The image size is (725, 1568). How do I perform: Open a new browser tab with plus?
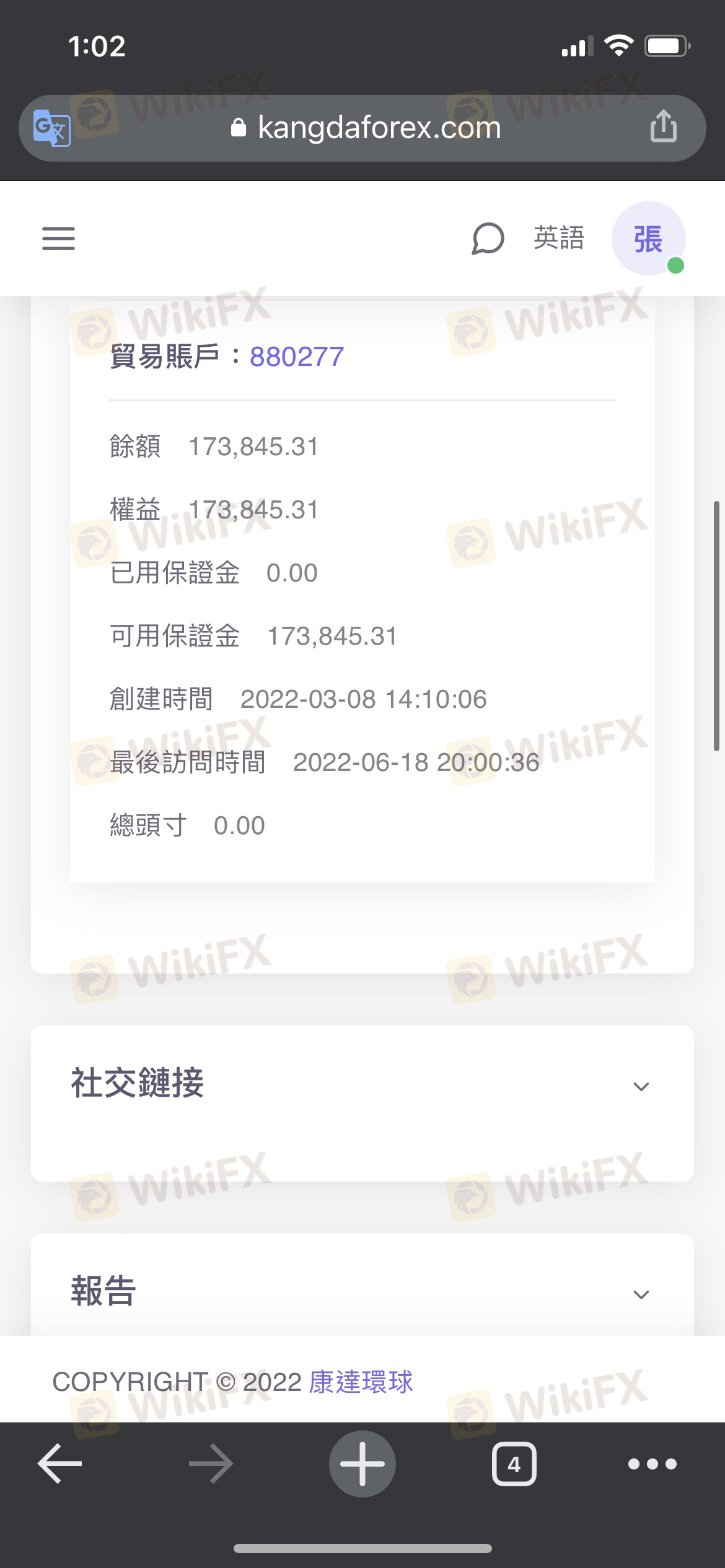pos(362,1464)
